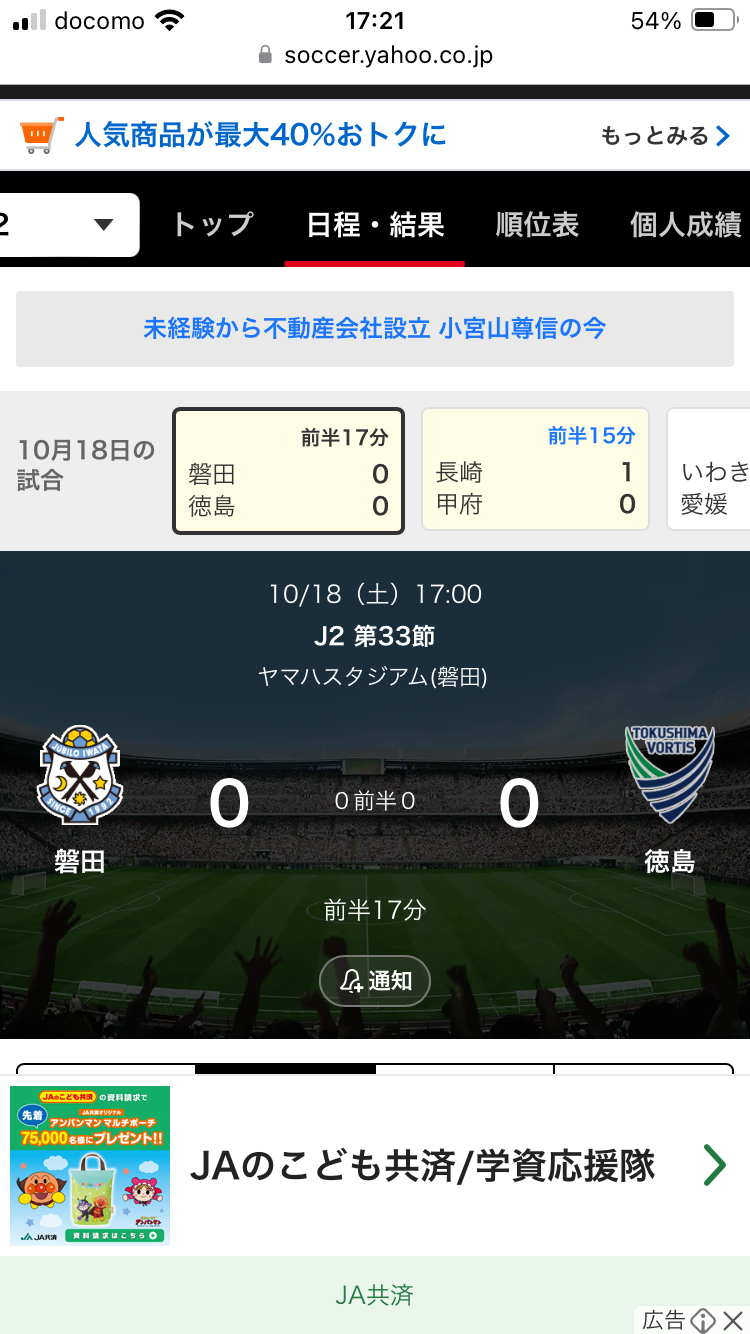Switch to the トップ tab

pyautogui.click(x=212, y=225)
